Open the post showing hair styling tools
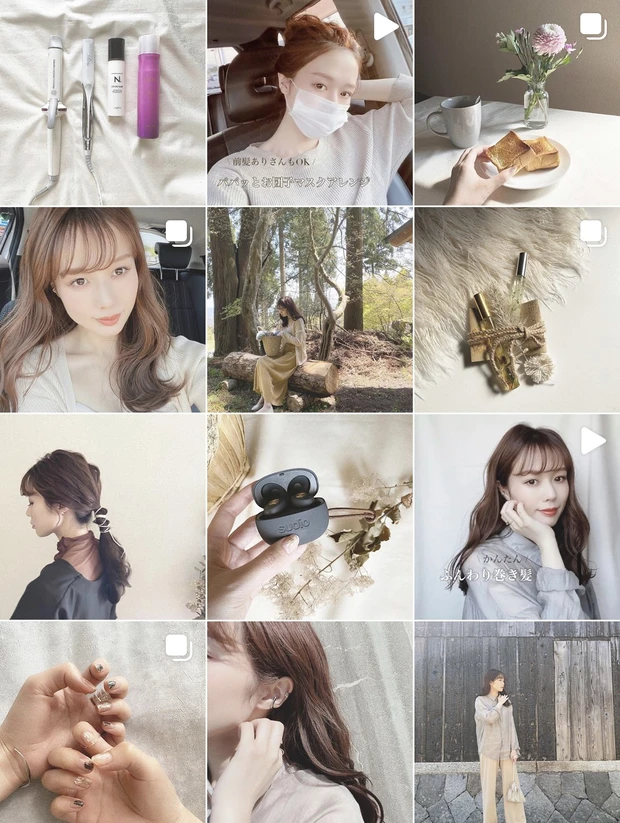 coord(102,102)
